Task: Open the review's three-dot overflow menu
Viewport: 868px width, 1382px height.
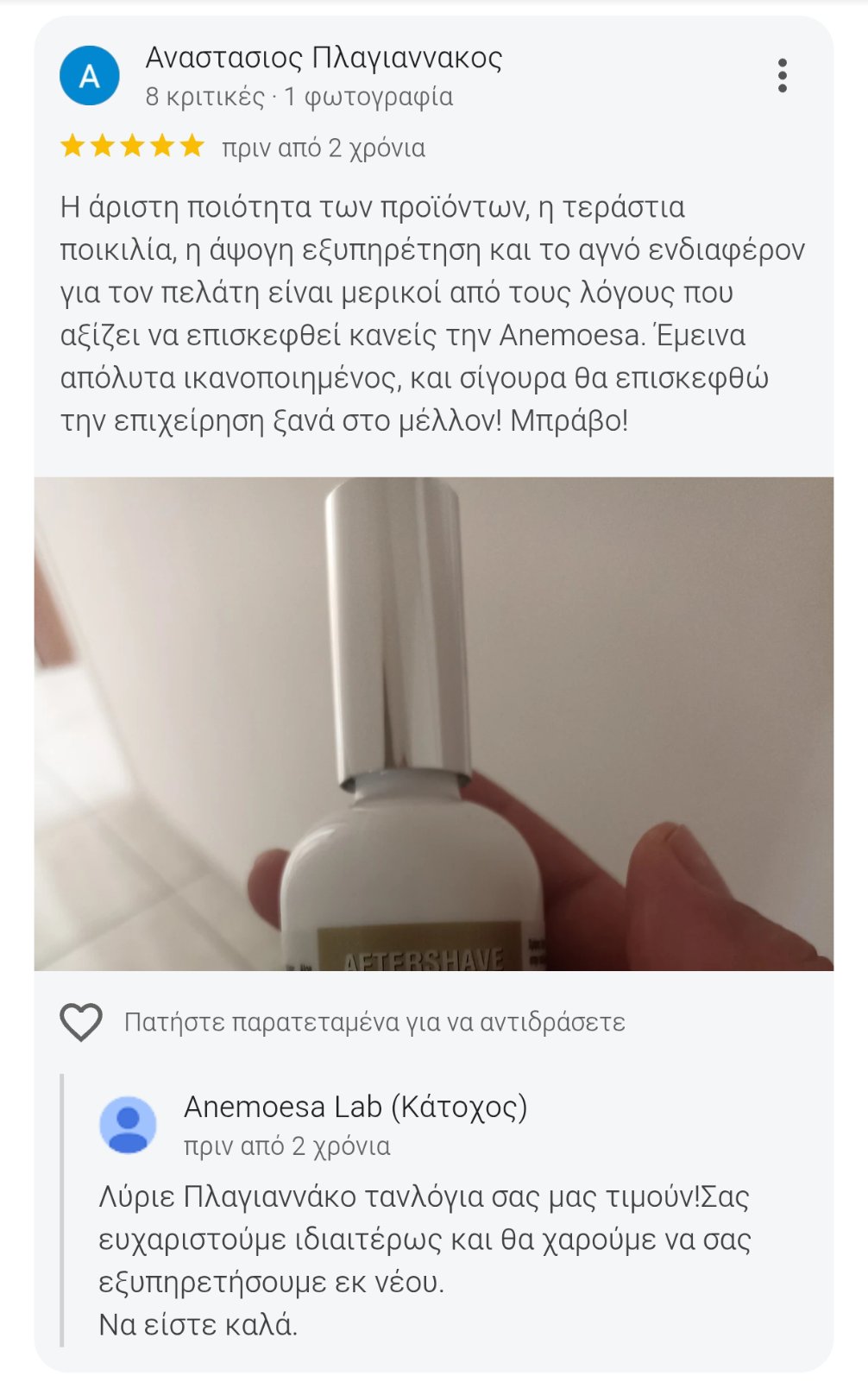Action: (782, 76)
